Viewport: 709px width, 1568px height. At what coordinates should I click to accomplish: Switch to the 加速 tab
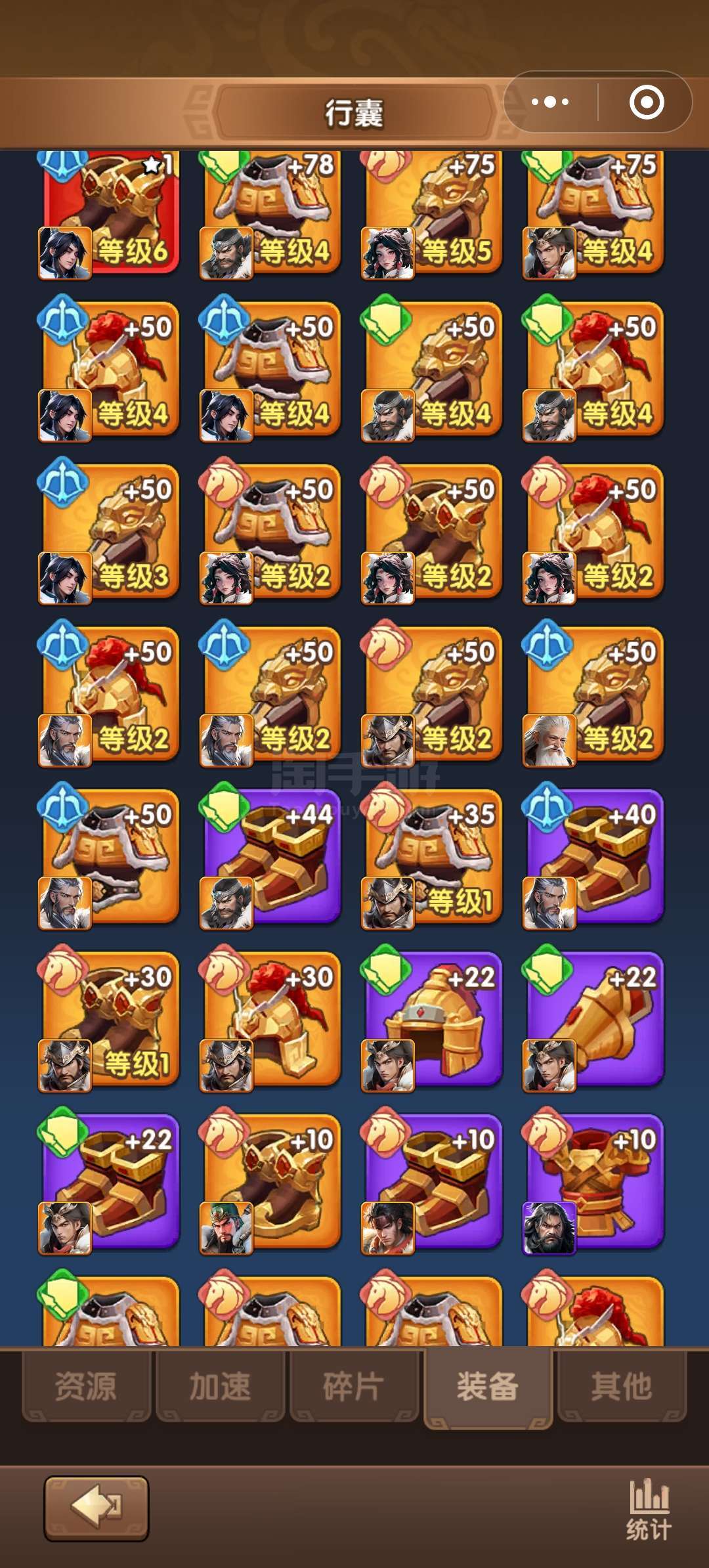point(220,1386)
